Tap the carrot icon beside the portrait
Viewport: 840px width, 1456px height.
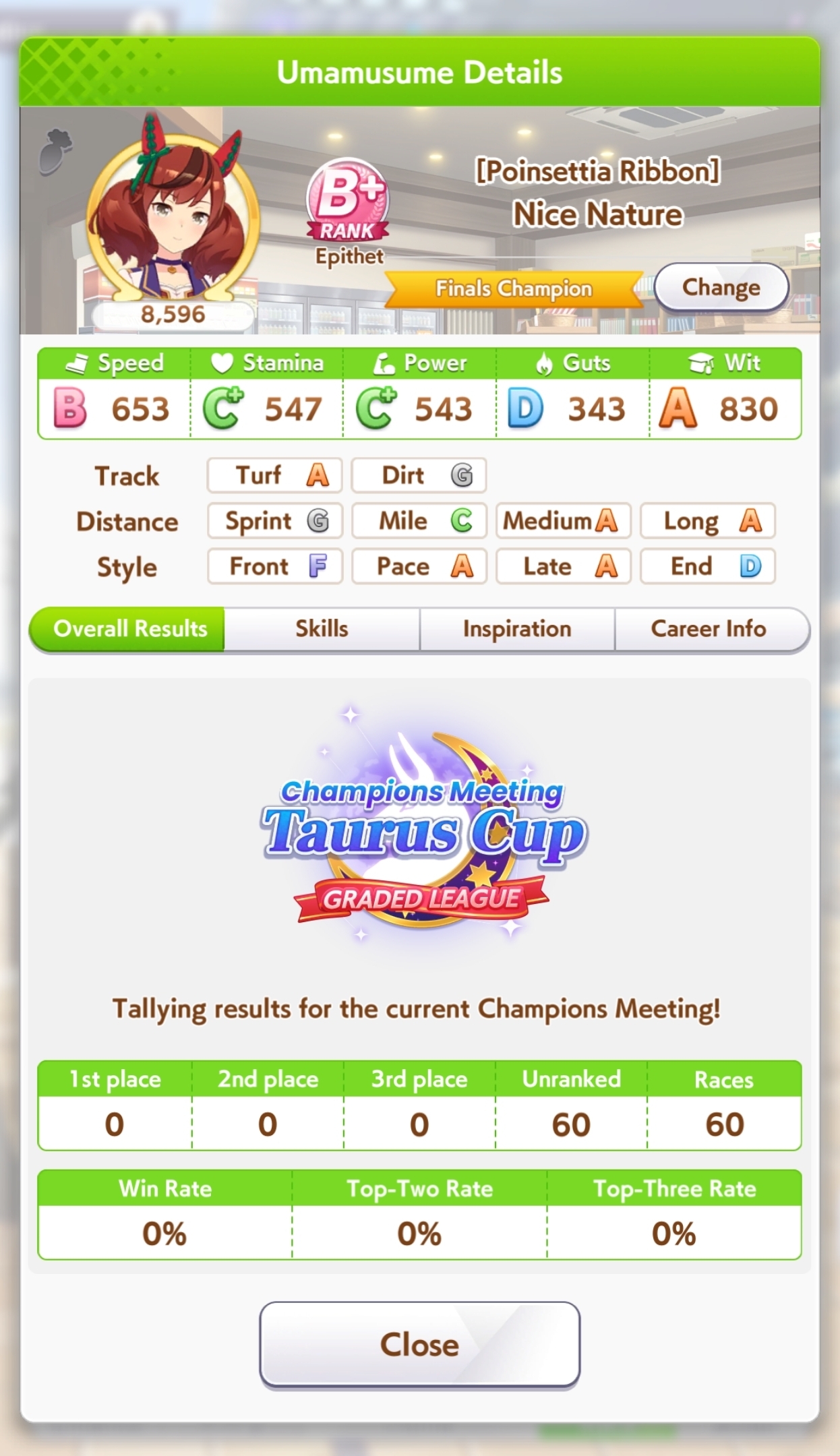57,151
